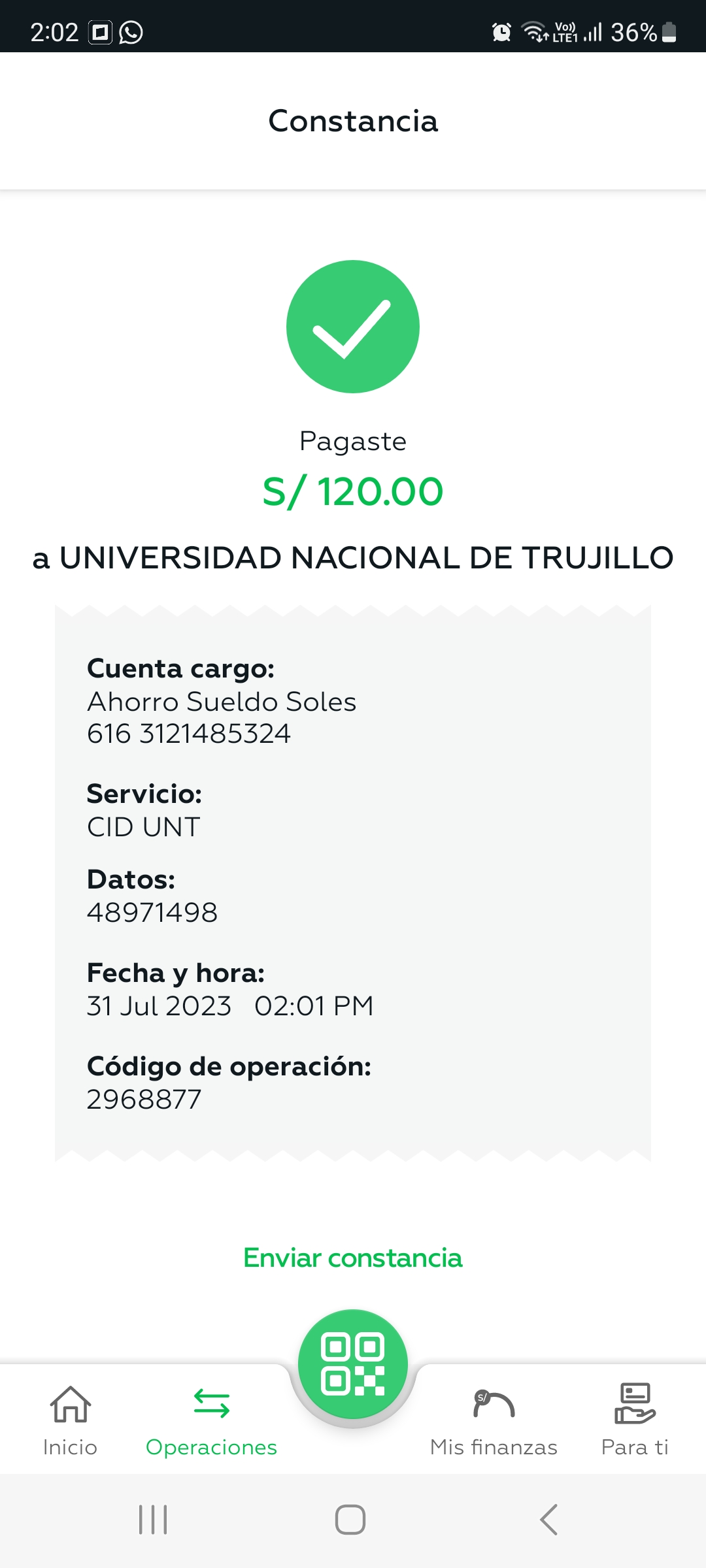Tap the system back button
Image resolution: width=706 pixels, height=1568 pixels.
[x=549, y=1520]
